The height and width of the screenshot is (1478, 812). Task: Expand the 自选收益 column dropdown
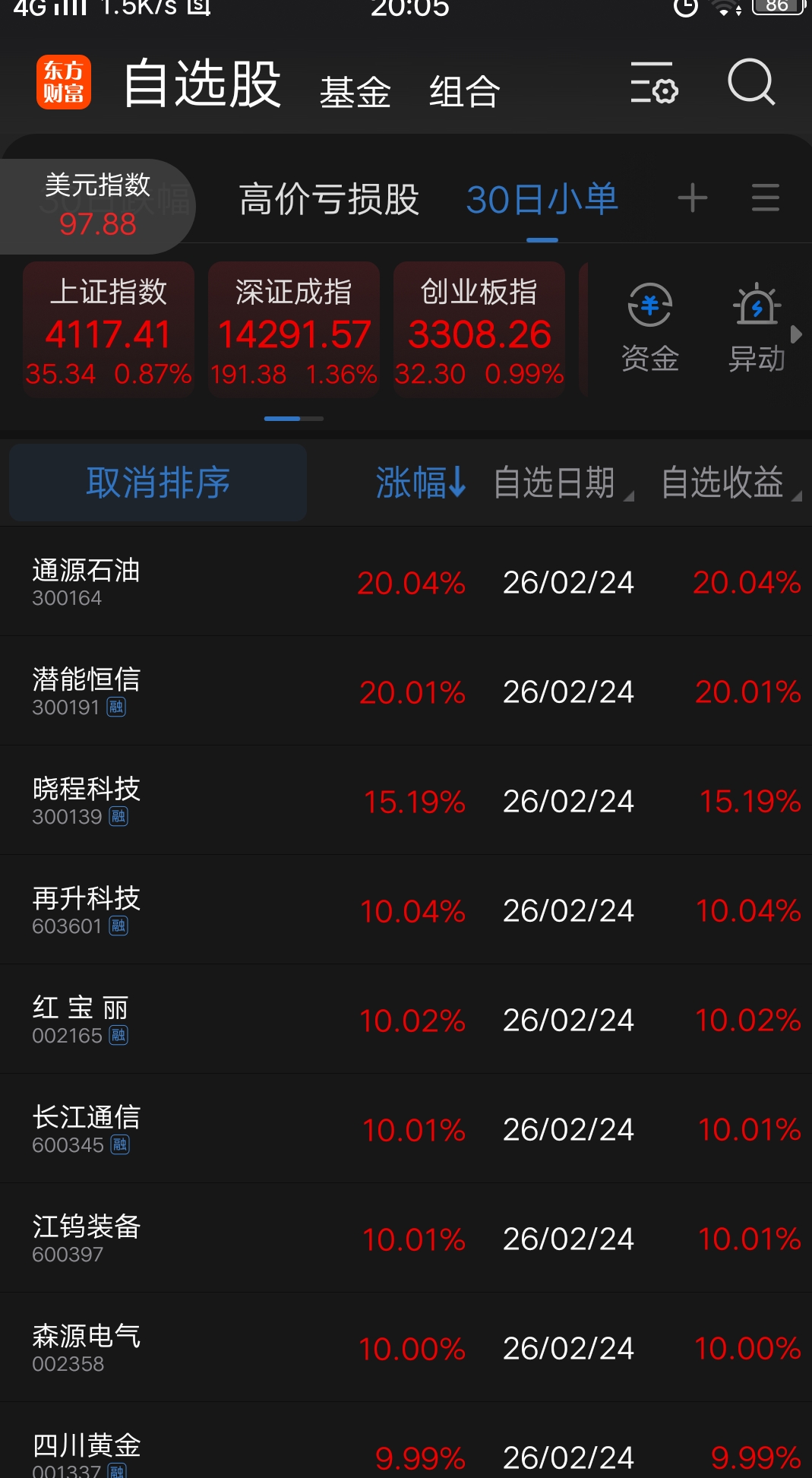coord(729,483)
